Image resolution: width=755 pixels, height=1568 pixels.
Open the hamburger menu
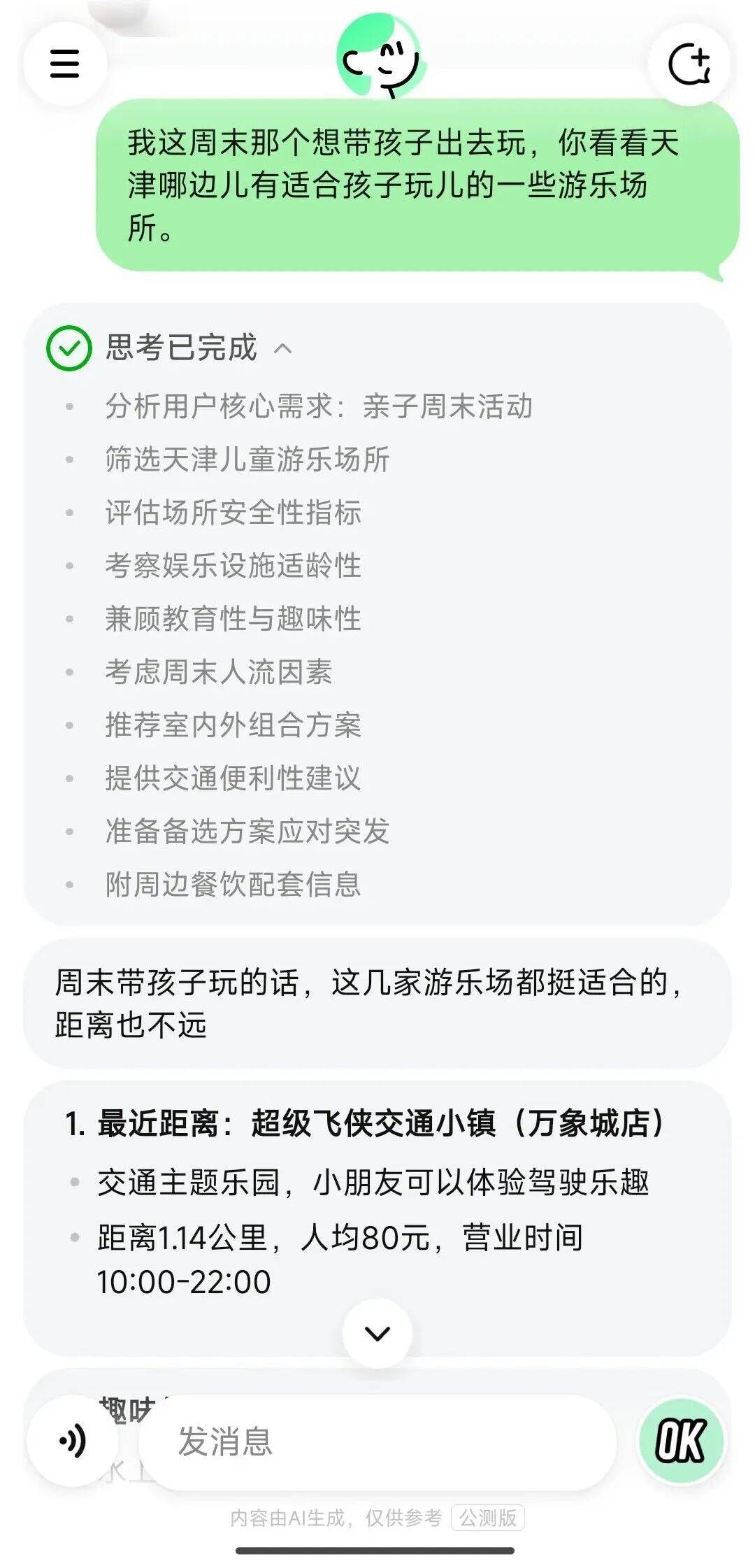tap(65, 64)
